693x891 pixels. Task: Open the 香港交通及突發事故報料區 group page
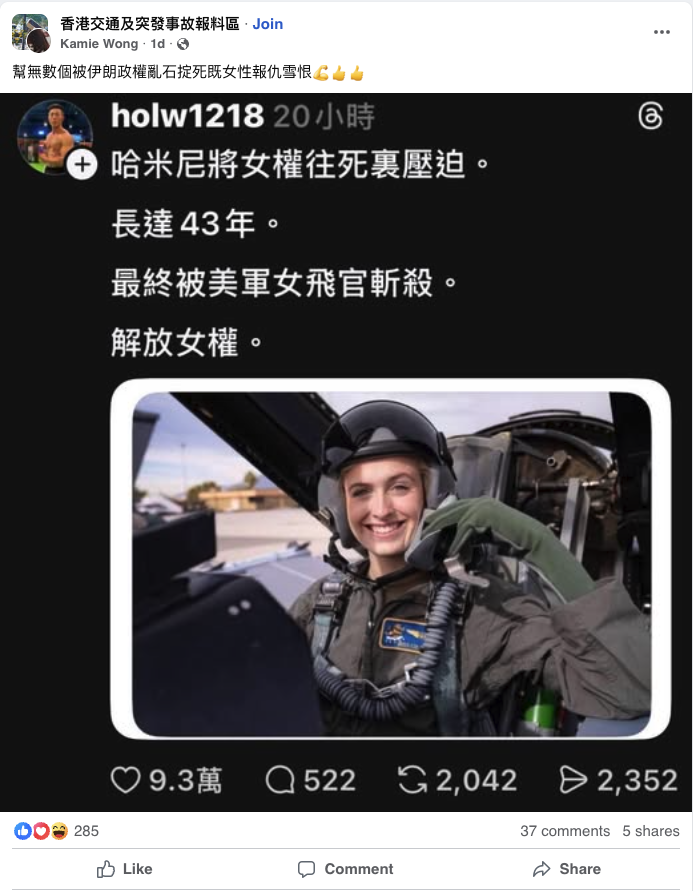[x=150, y=24]
